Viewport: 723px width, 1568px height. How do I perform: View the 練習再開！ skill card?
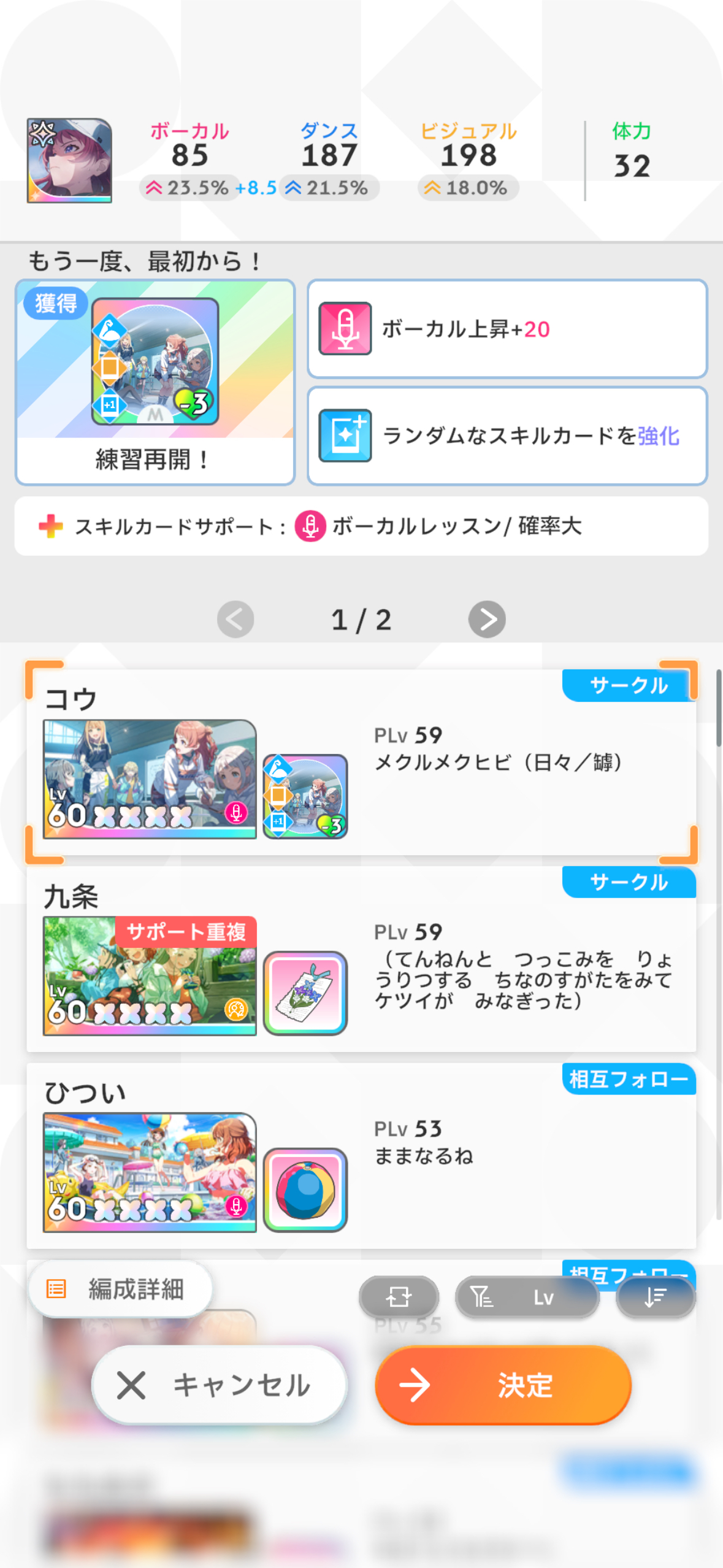(155, 382)
